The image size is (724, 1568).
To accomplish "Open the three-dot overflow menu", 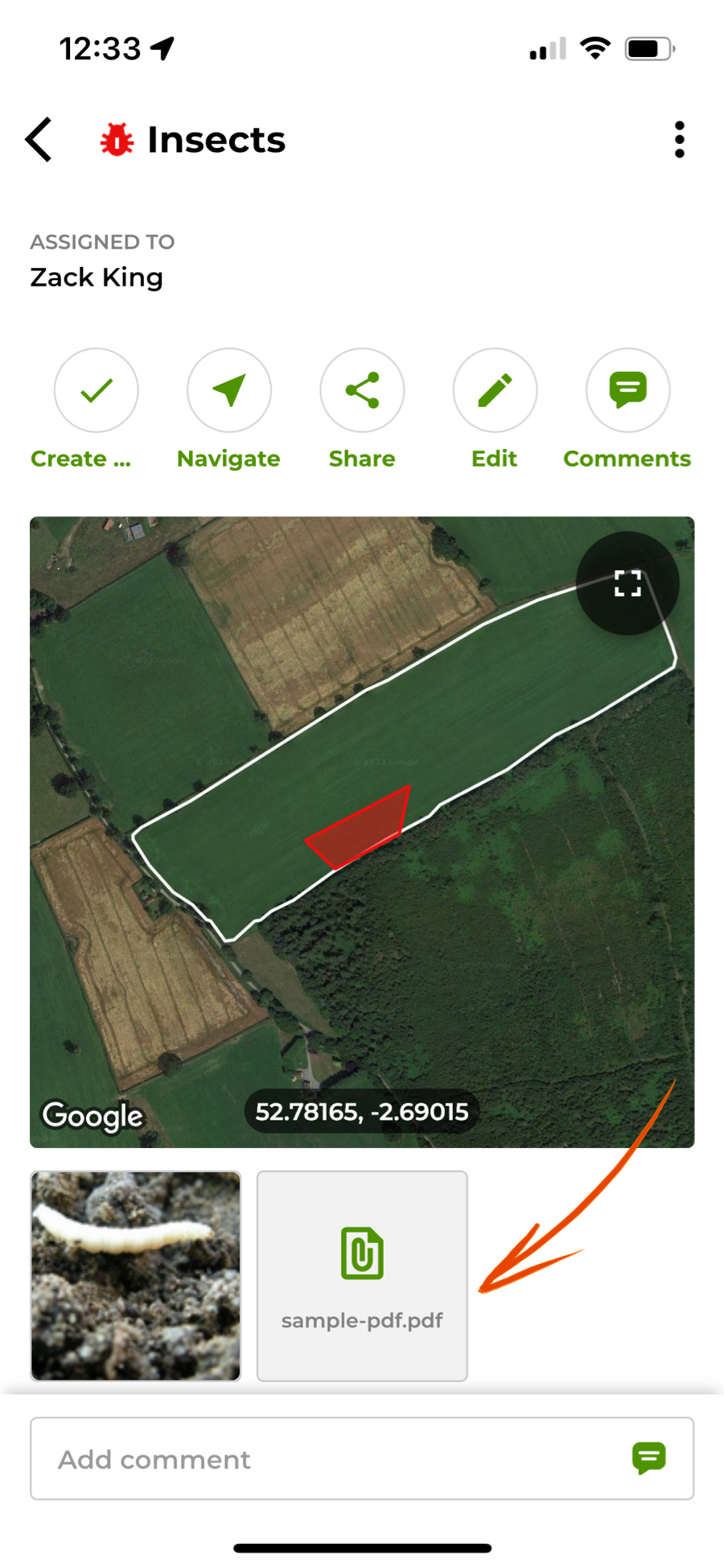I will coord(679,140).
